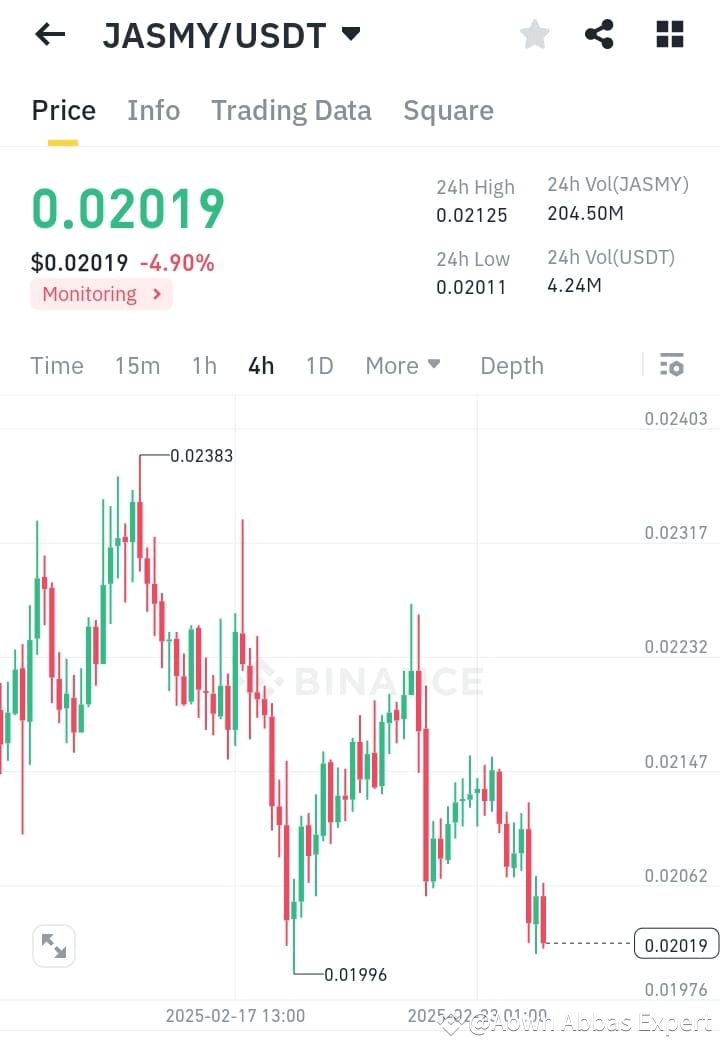Open Time interval selector
This screenshot has width=720, height=1045.
pos(56,366)
